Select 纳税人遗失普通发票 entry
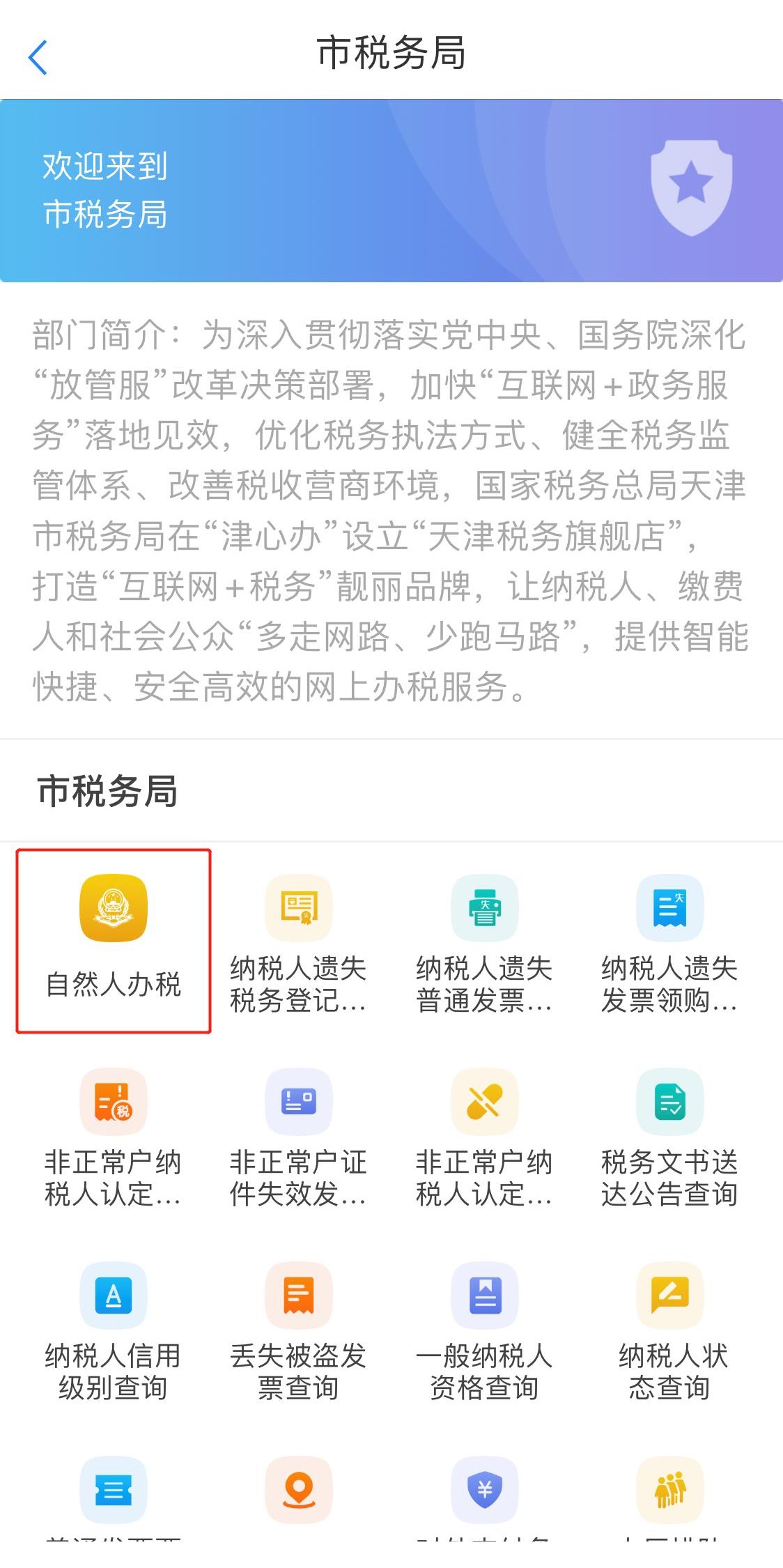The width and height of the screenshot is (783, 1568). [x=484, y=944]
